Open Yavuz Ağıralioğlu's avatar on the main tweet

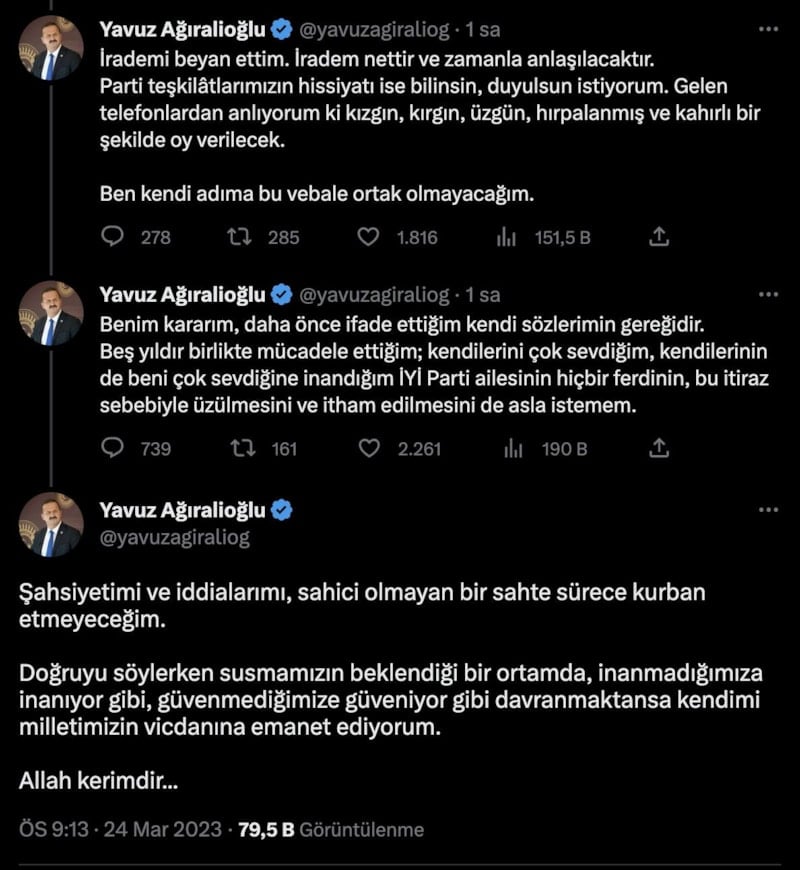click(50, 525)
